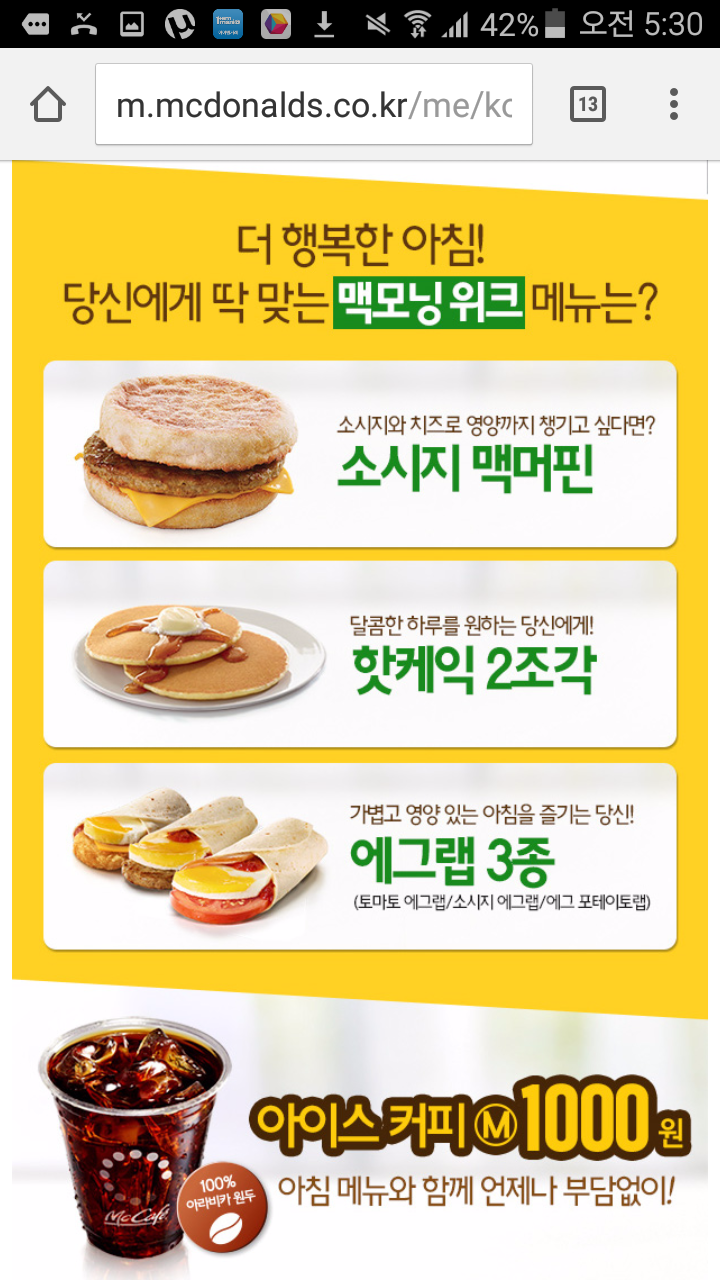Open the 핫케익 2조각 menu card
The image size is (720, 1280).
(x=360, y=654)
